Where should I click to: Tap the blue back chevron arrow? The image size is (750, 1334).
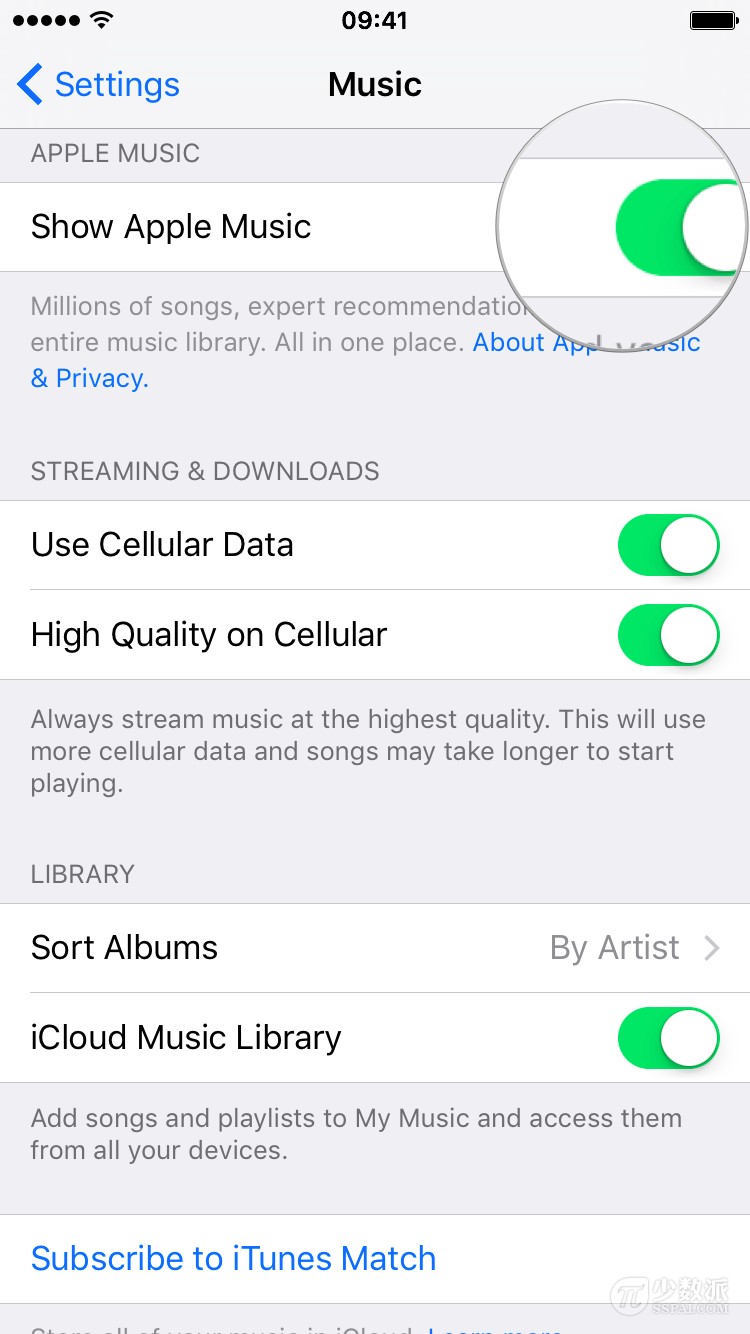[x=28, y=84]
